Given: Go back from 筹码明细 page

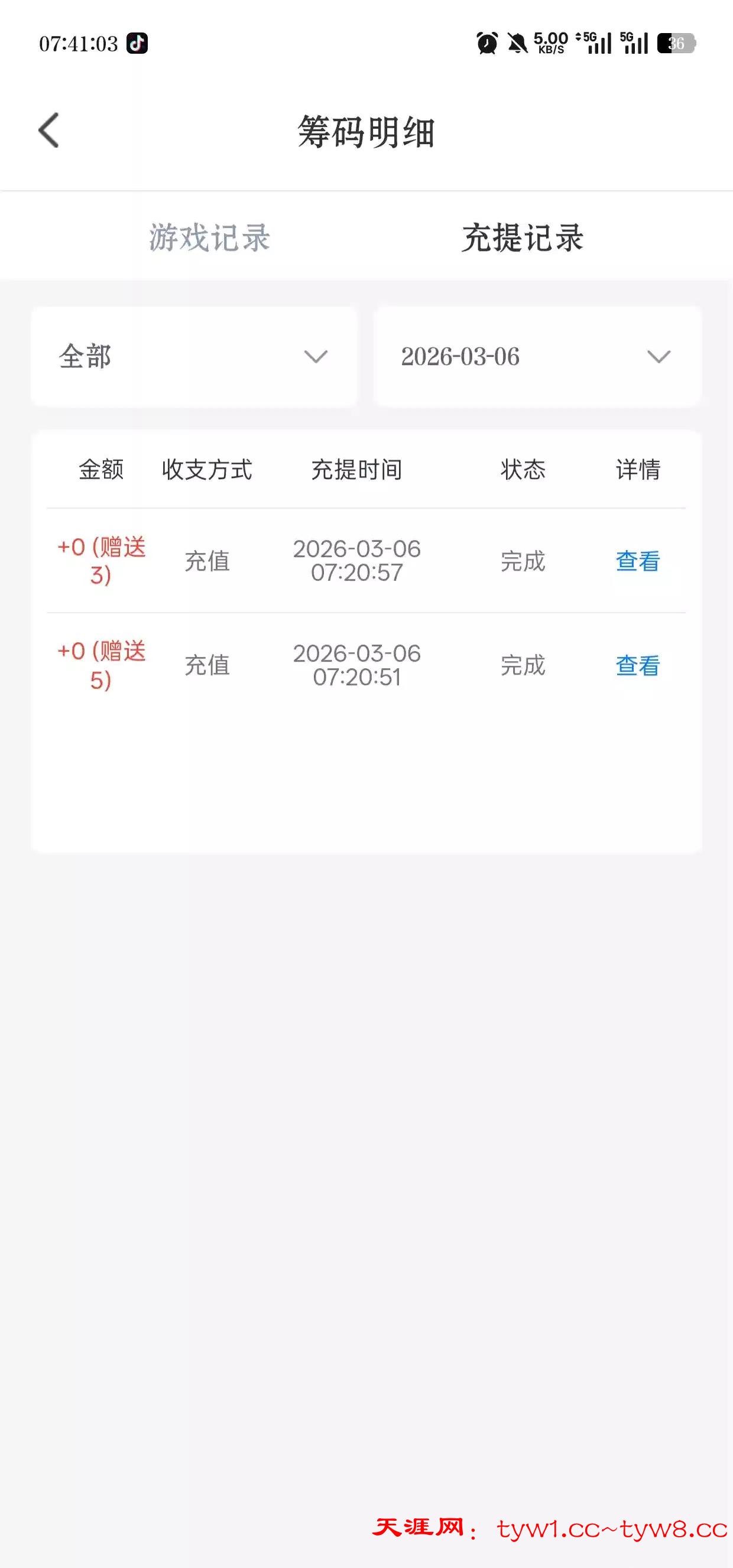Looking at the screenshot, I should [49, 130].
